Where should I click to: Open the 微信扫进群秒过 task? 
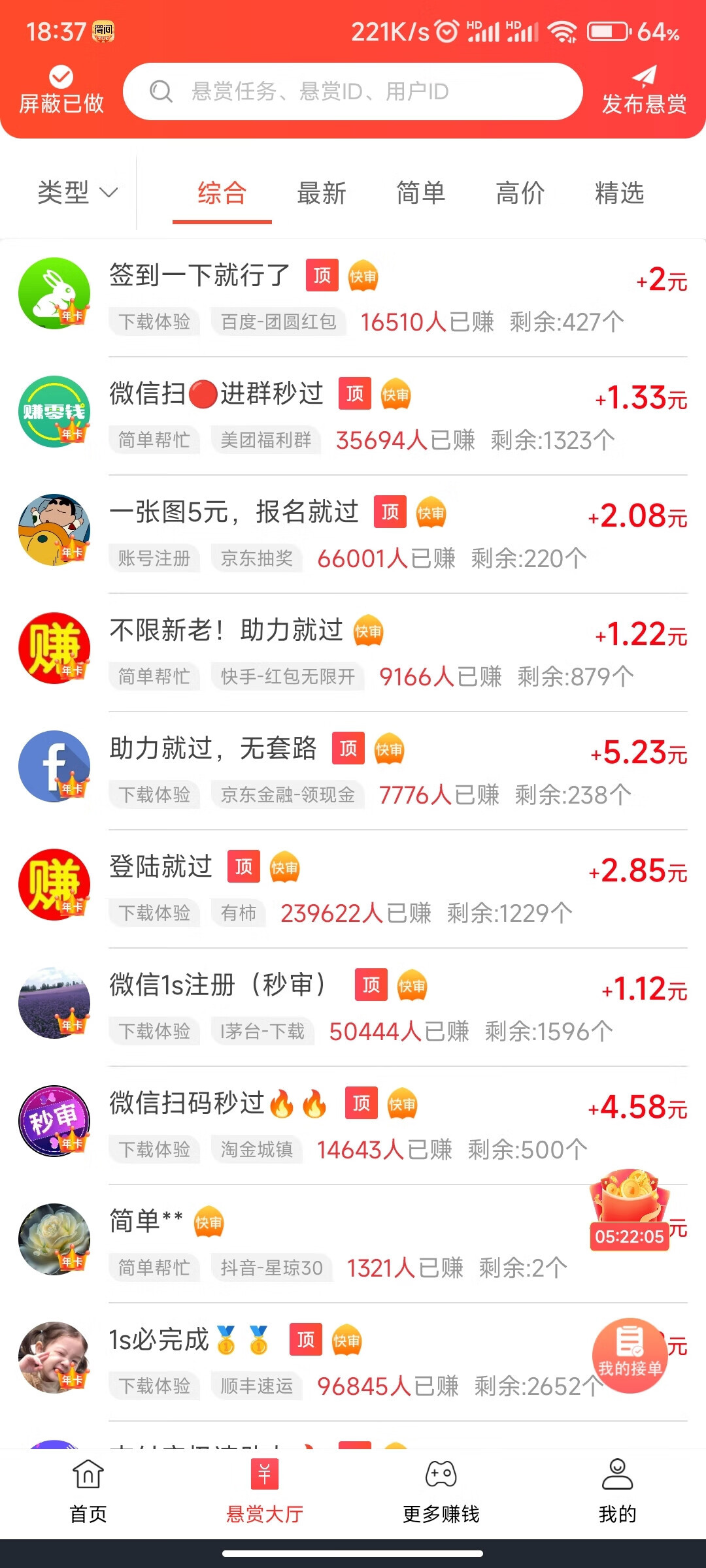tap(353, 416)
